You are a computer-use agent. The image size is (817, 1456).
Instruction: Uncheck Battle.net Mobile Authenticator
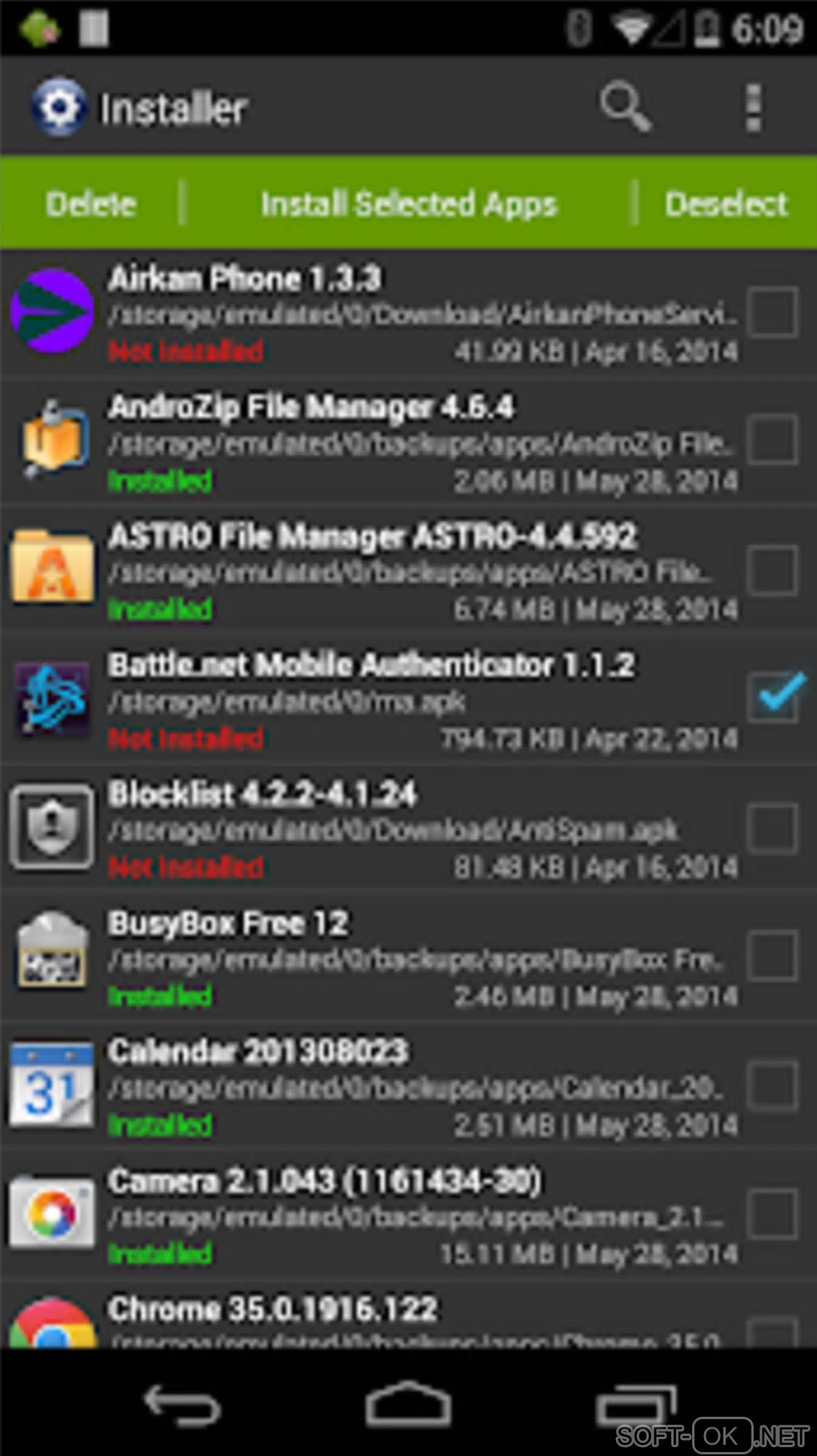[x=773, y=697]
